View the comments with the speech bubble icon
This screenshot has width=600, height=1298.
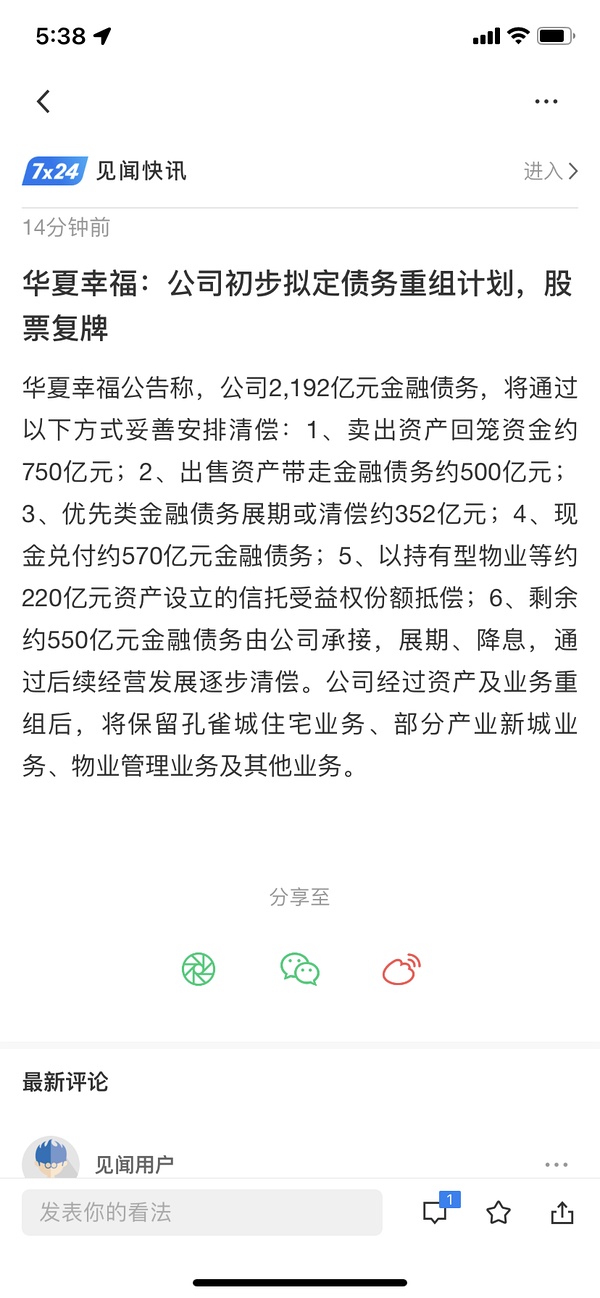point(436,1213)
